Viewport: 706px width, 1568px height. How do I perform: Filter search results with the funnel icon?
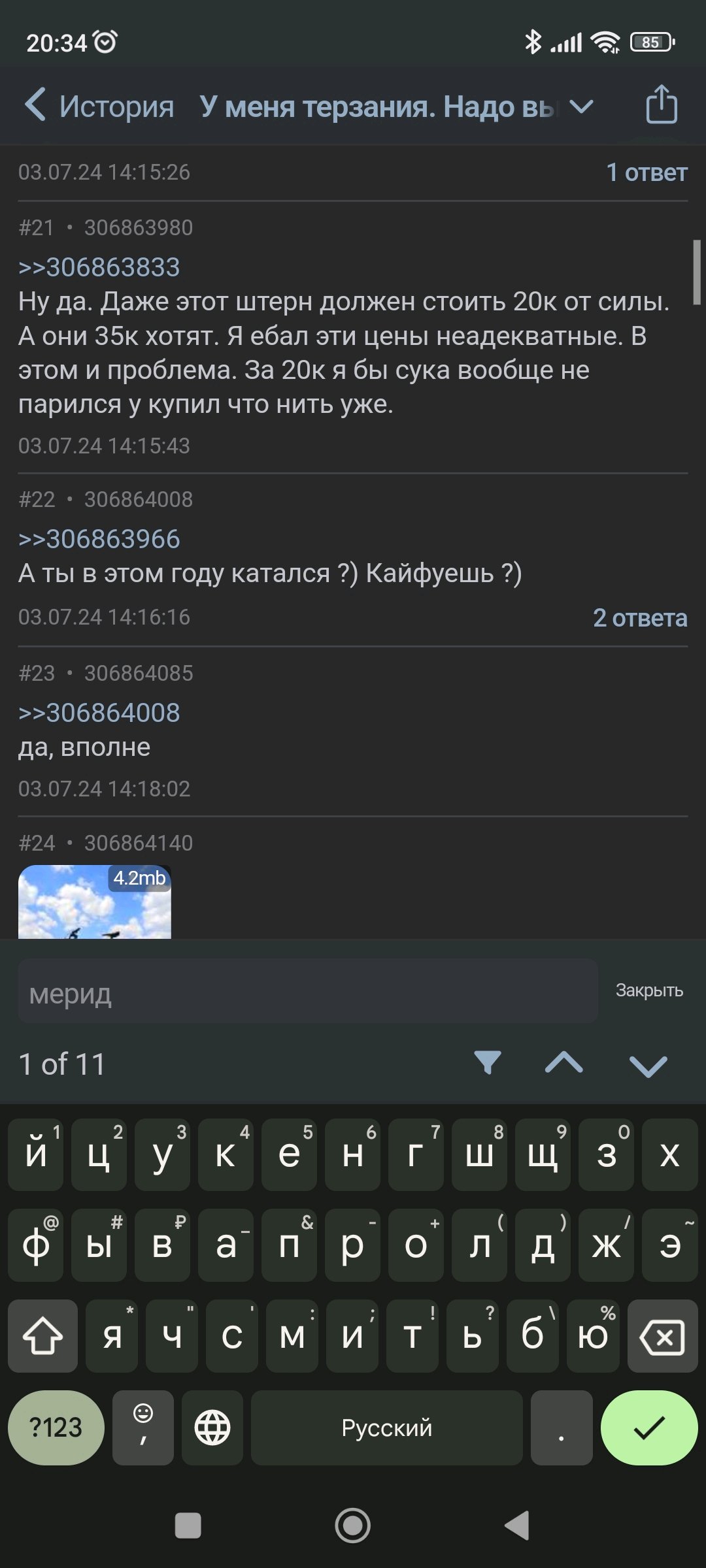pyautogui.click(x=488, y=1062)
